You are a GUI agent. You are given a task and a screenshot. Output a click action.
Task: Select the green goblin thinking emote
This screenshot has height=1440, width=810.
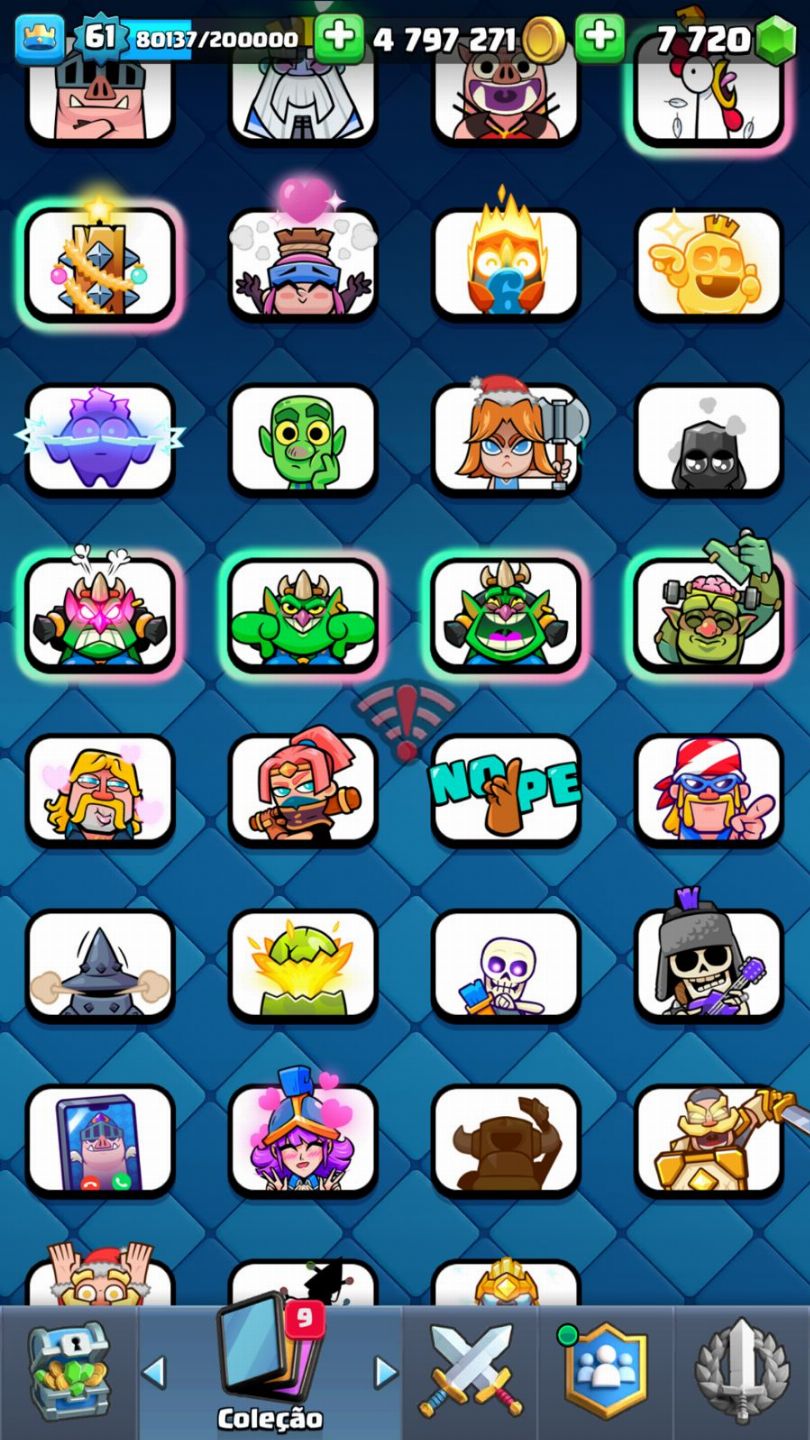[303, 440]
